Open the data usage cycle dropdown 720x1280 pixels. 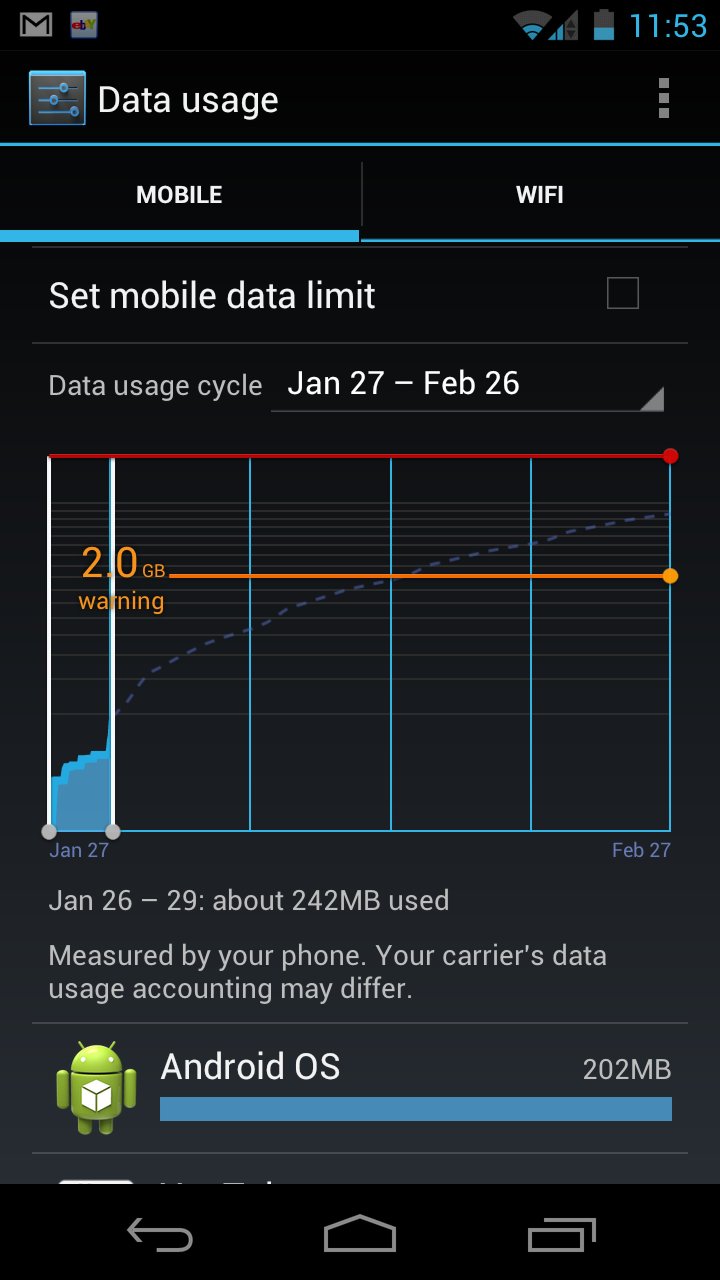tap(466, 385)
